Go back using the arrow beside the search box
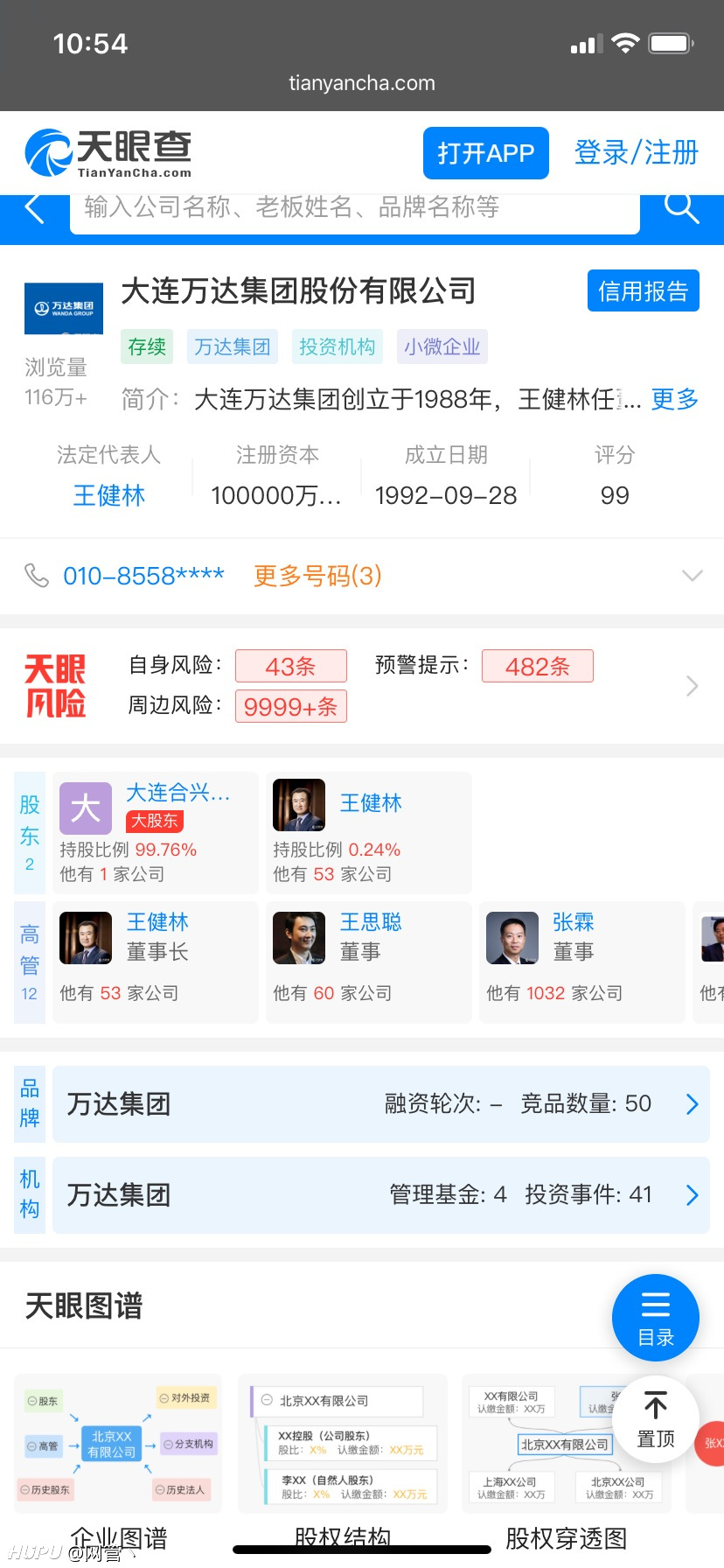 (35, 209)
